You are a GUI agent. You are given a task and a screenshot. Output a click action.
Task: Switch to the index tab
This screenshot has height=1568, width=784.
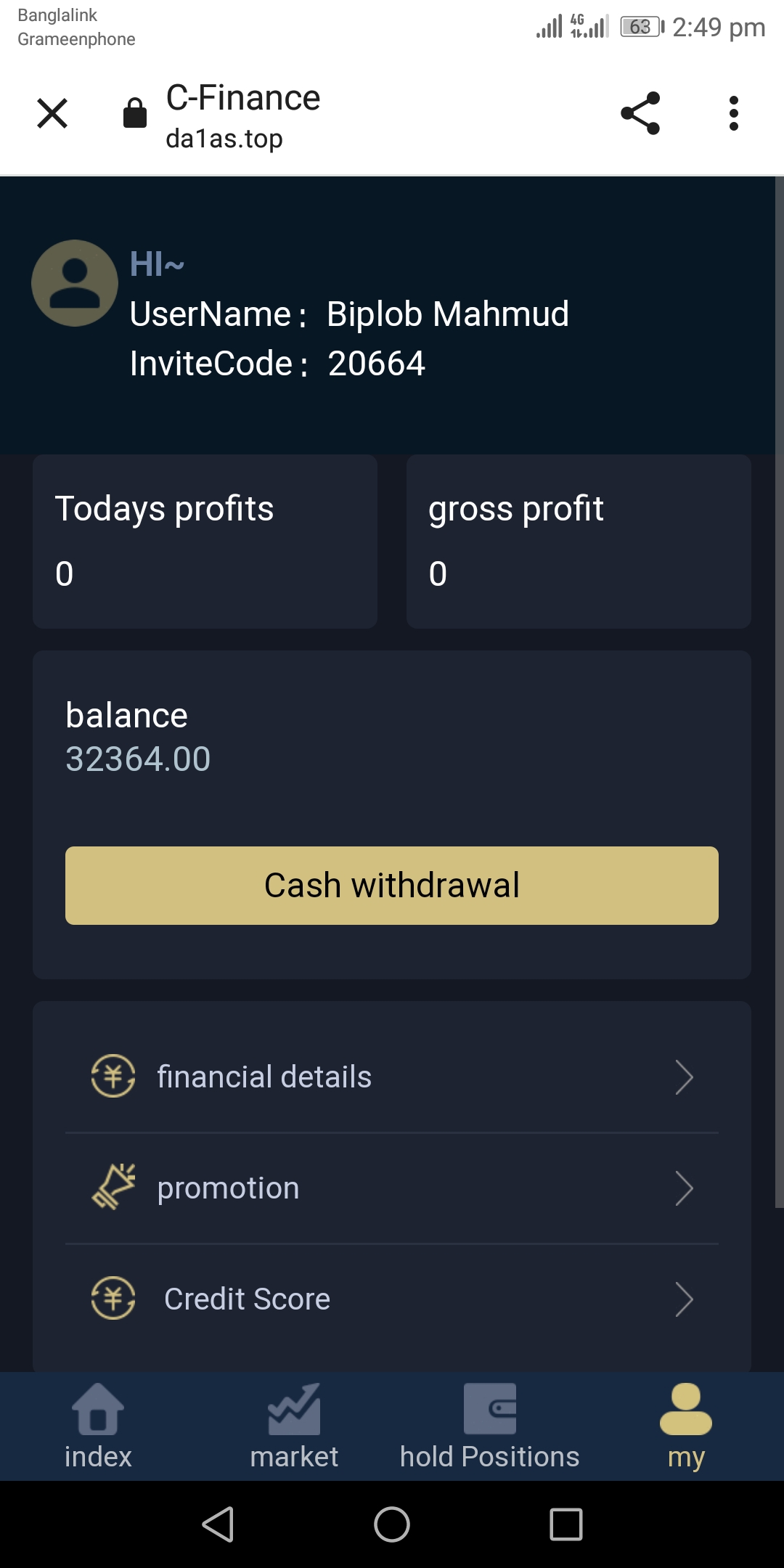pyautogui.click(x=98, y=1426)
